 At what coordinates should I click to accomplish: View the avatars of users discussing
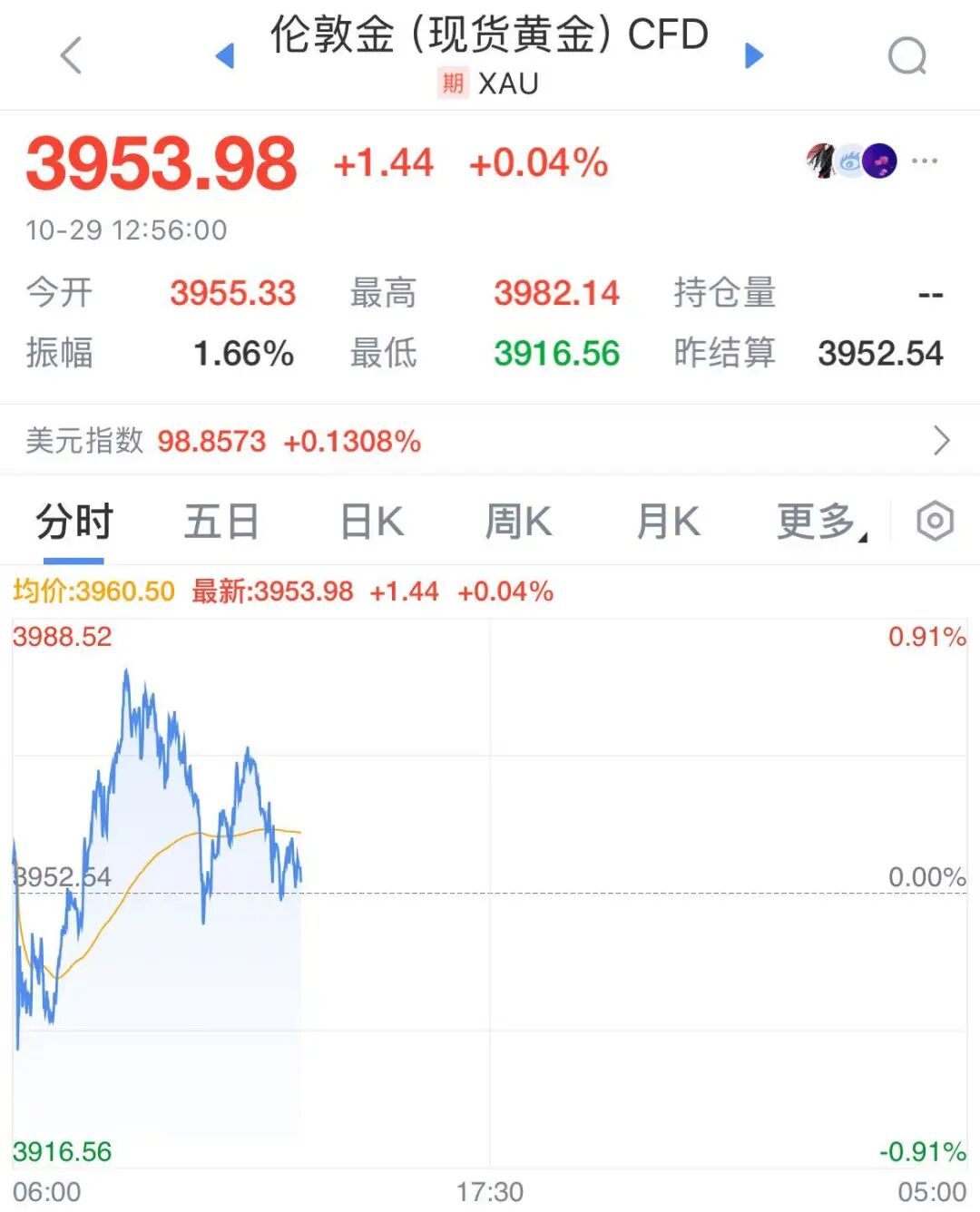click(x=851, y=161)
